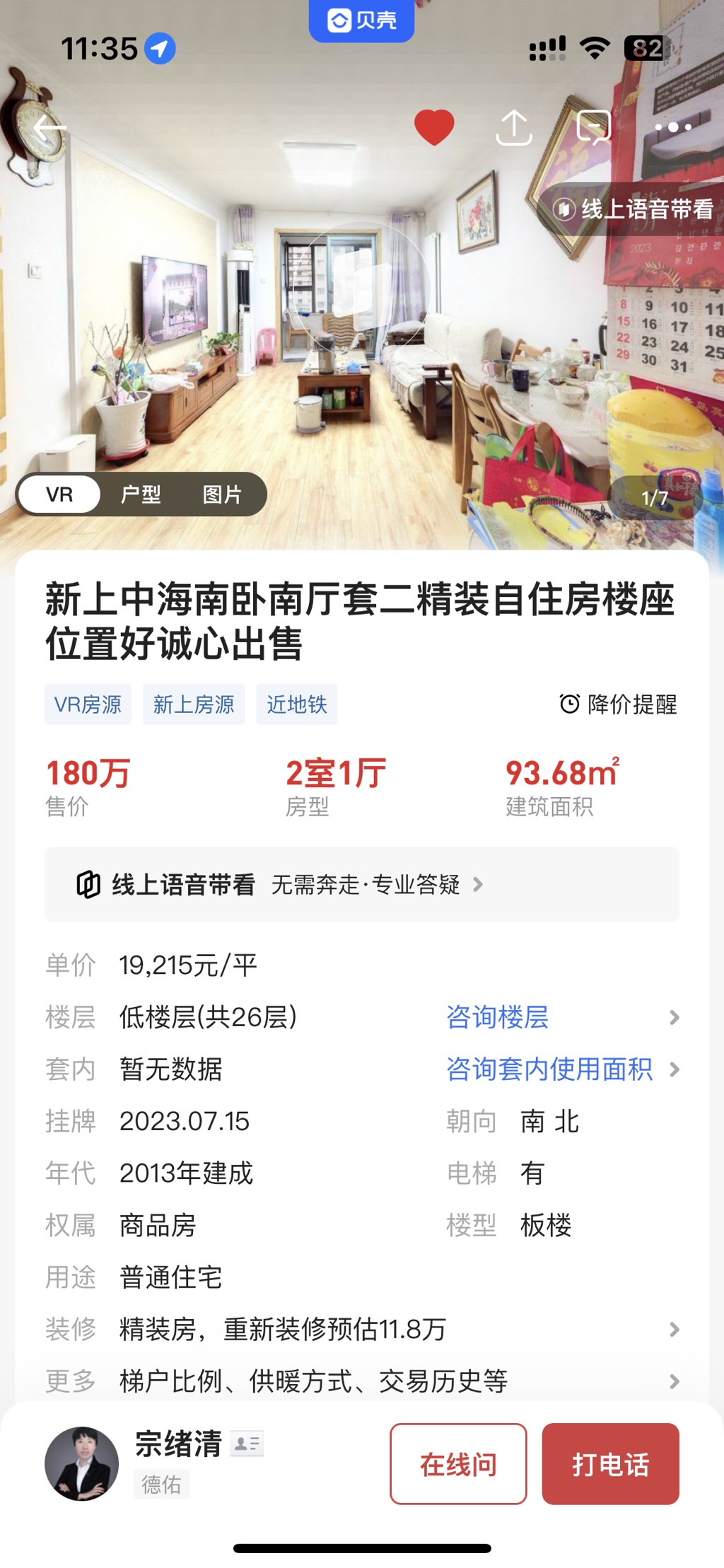Viewport: 724px width, 1568px height.
Task: Switch to the 户型 tab
Action: [x=141, y=494]
